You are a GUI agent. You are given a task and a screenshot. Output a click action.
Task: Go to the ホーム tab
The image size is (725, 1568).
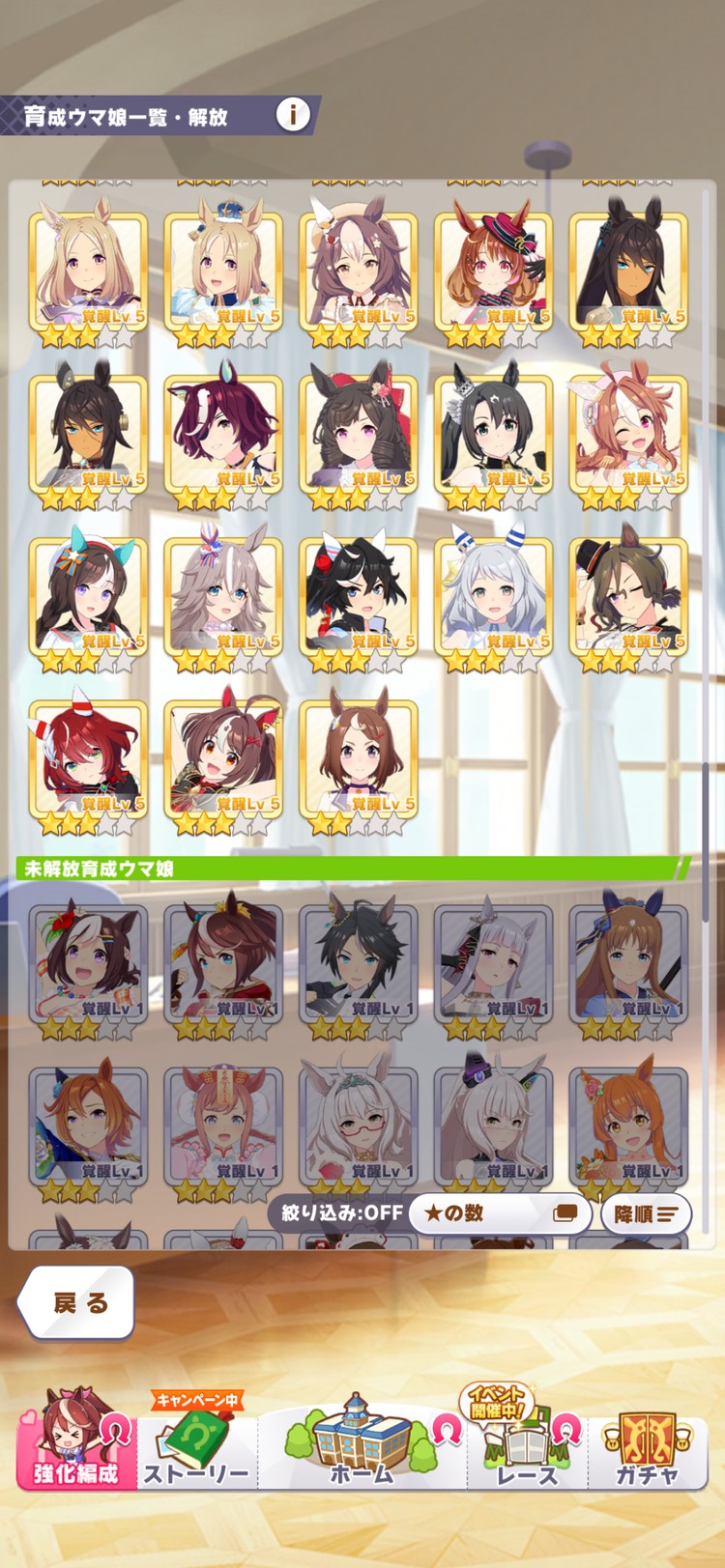click(x=362, y=1442)
